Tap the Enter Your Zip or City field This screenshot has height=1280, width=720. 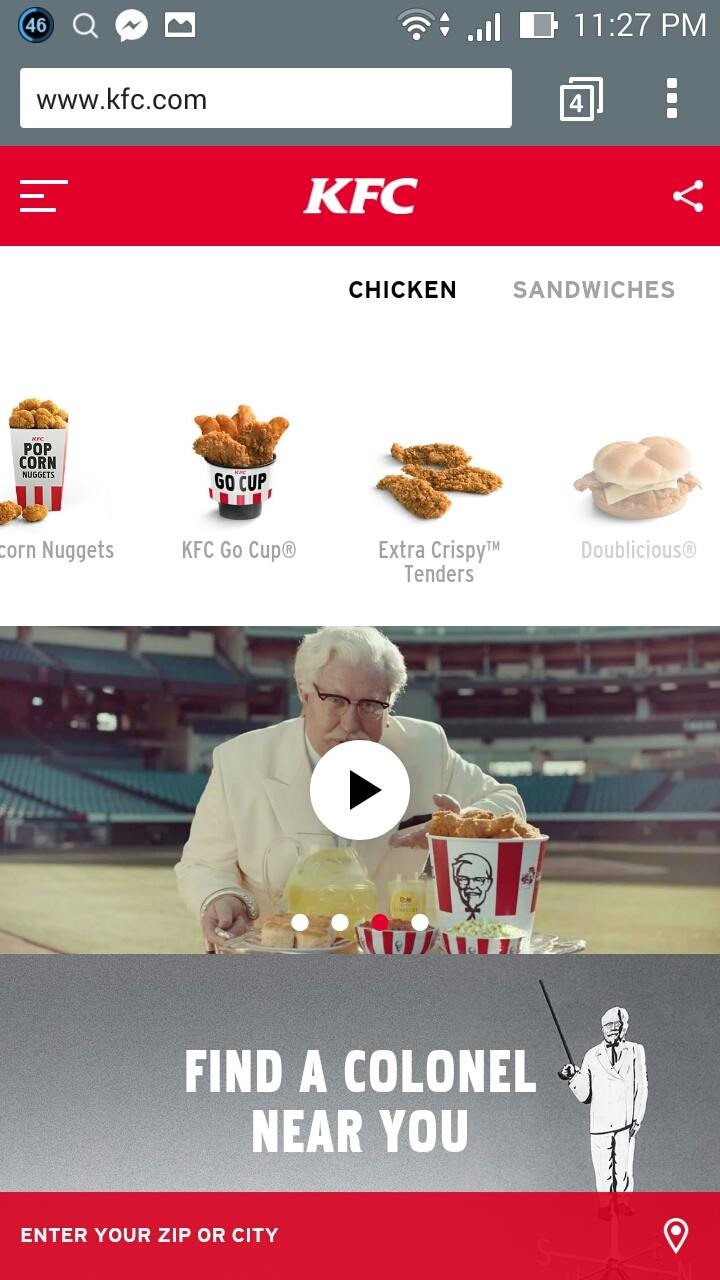pyautogui.click(x=300, y=1235)
